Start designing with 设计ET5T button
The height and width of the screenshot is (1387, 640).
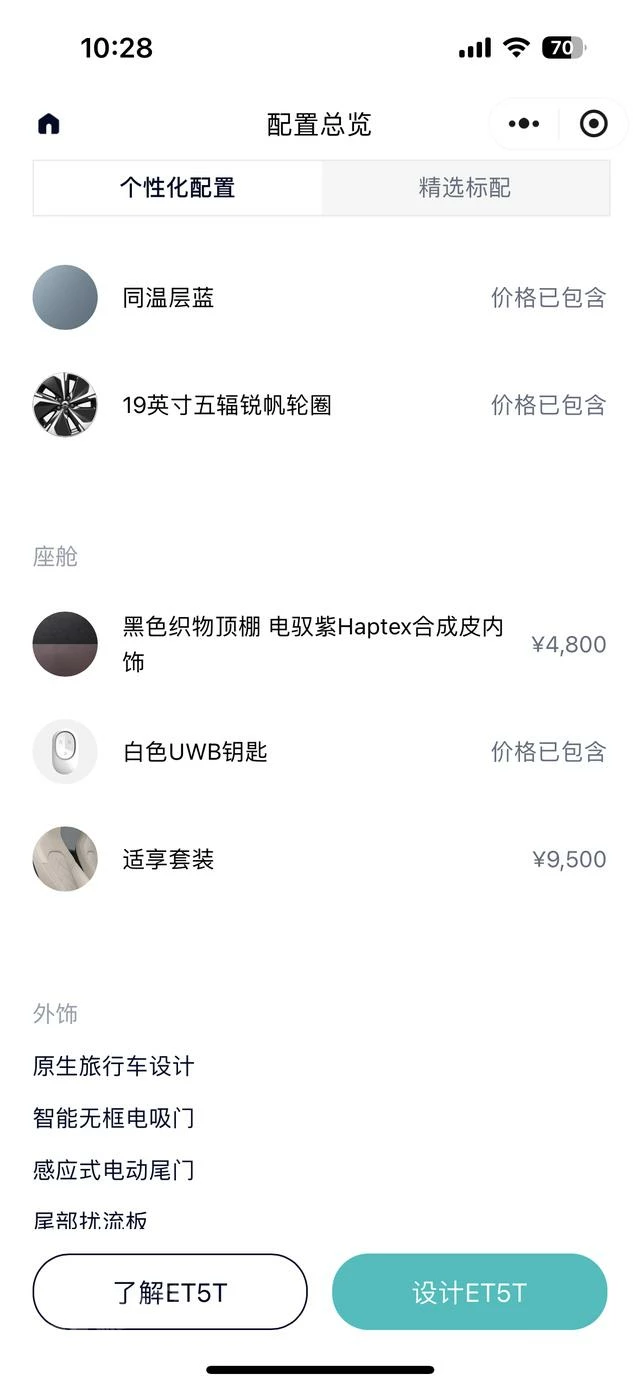click(470, 1292)
